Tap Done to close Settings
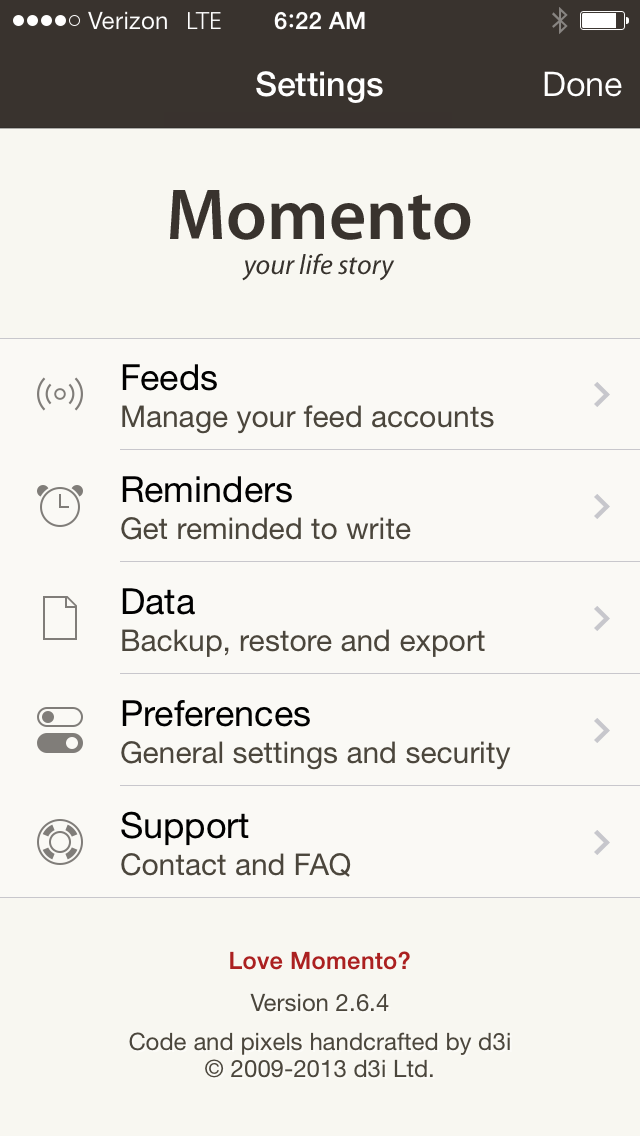The height and width of the screenshot is (1136, 640). [581, 85]
